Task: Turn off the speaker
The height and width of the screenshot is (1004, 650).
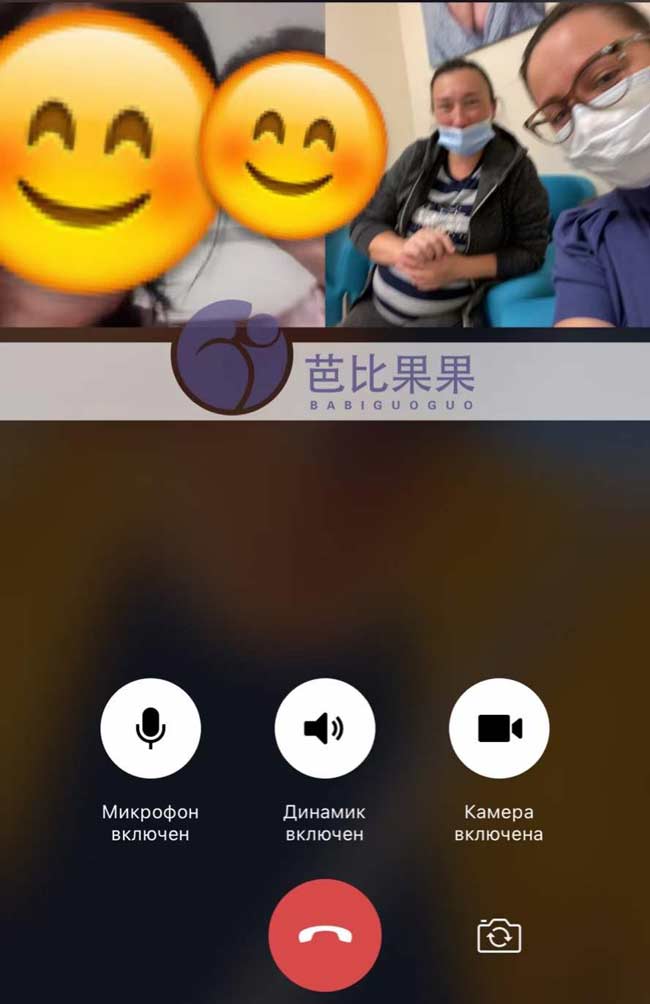Action: pyautogui.click(x=324, y=728)
